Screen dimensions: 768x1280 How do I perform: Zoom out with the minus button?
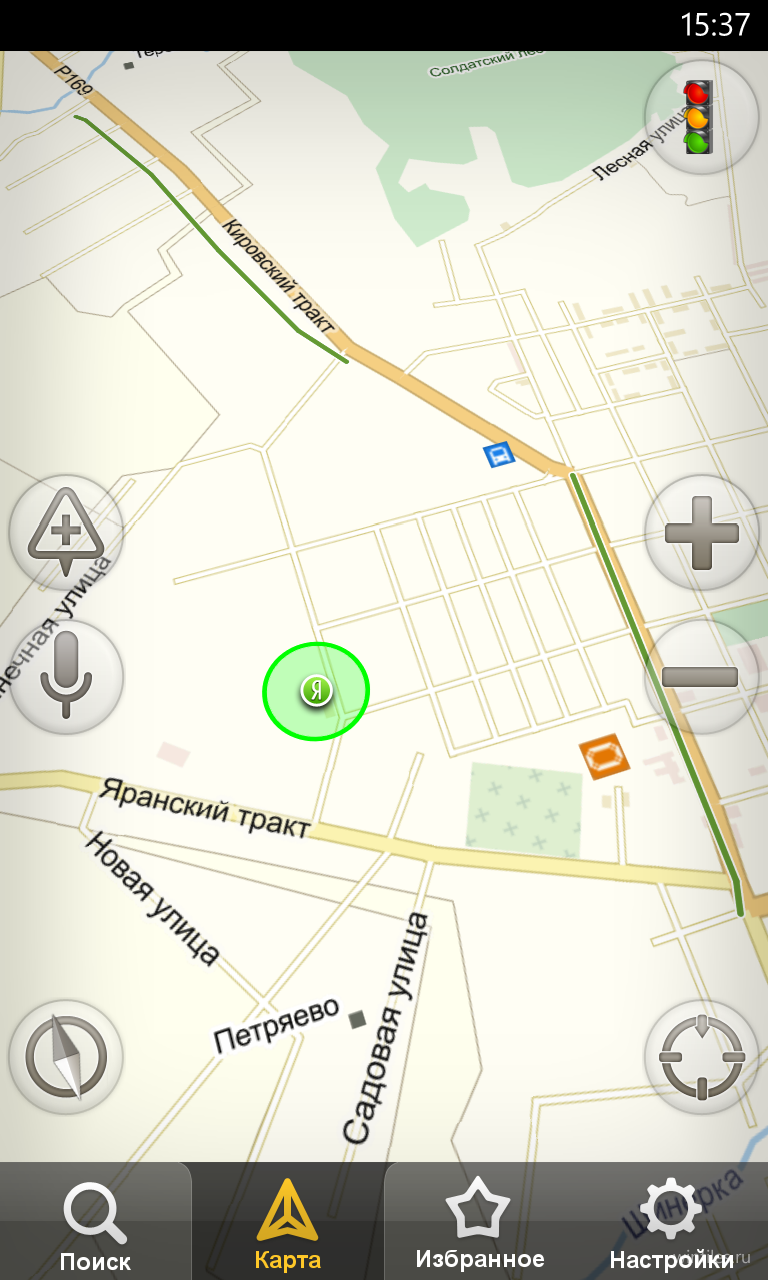[701, 677]
